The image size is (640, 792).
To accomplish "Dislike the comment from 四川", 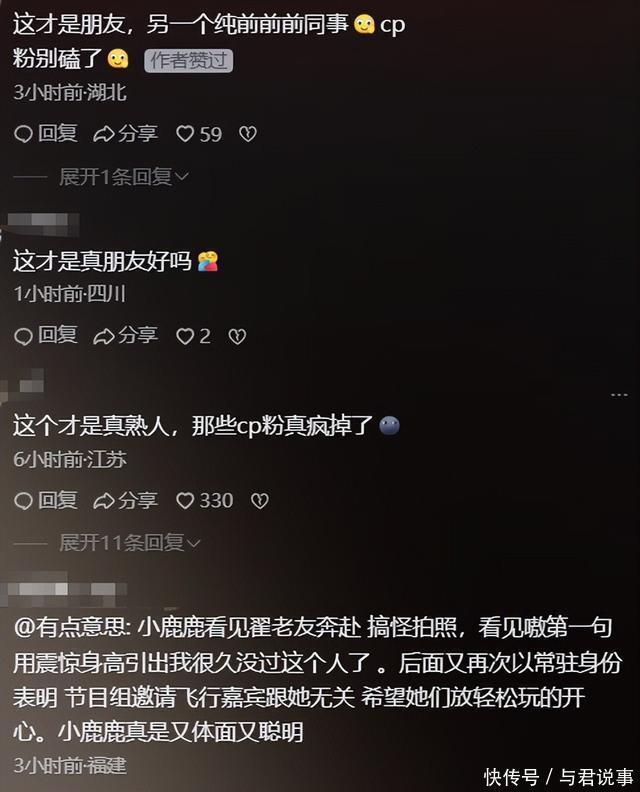I will 238,336.
